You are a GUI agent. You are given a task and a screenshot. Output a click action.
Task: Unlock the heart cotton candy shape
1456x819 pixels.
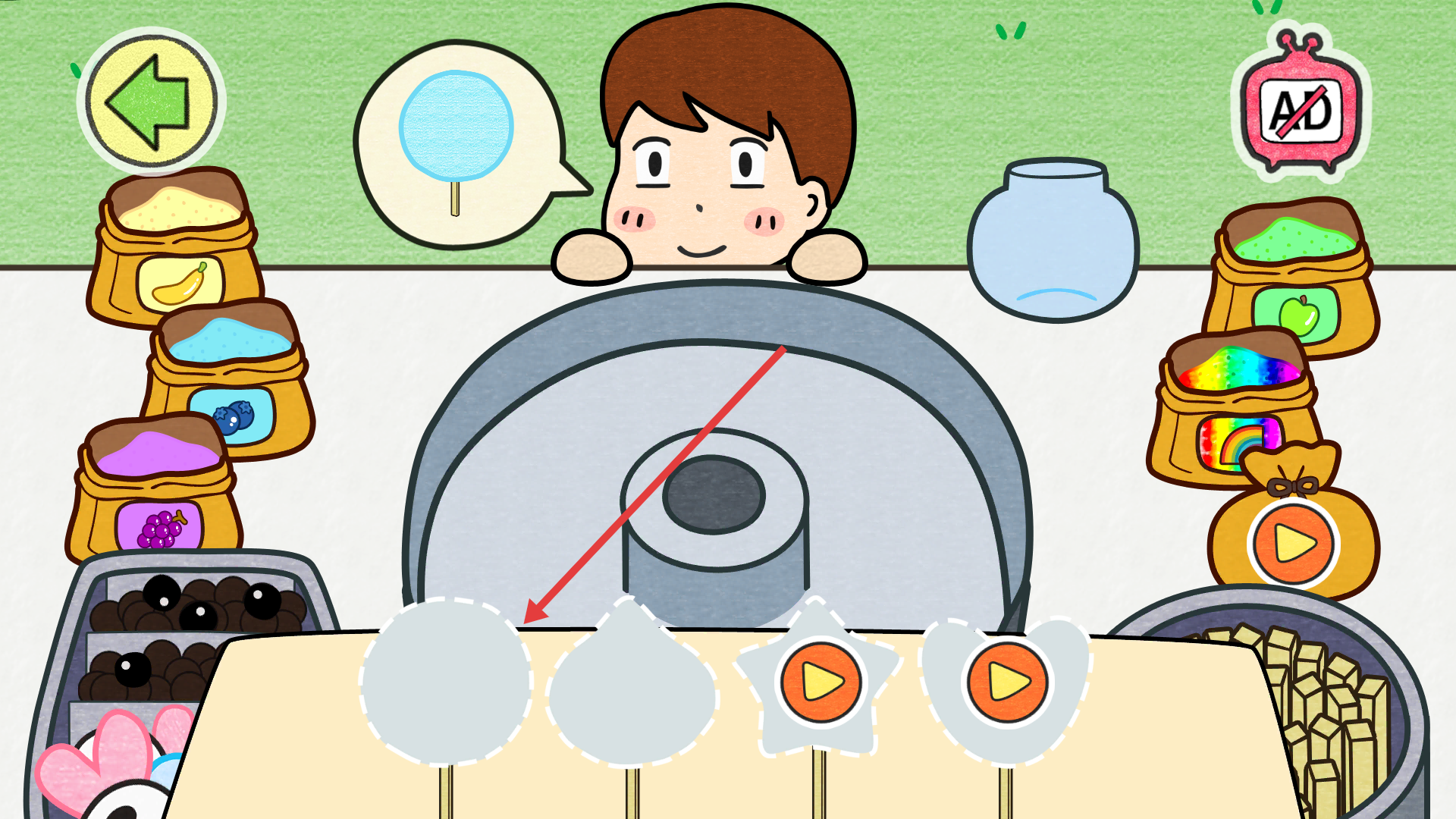click(1006, 682)
